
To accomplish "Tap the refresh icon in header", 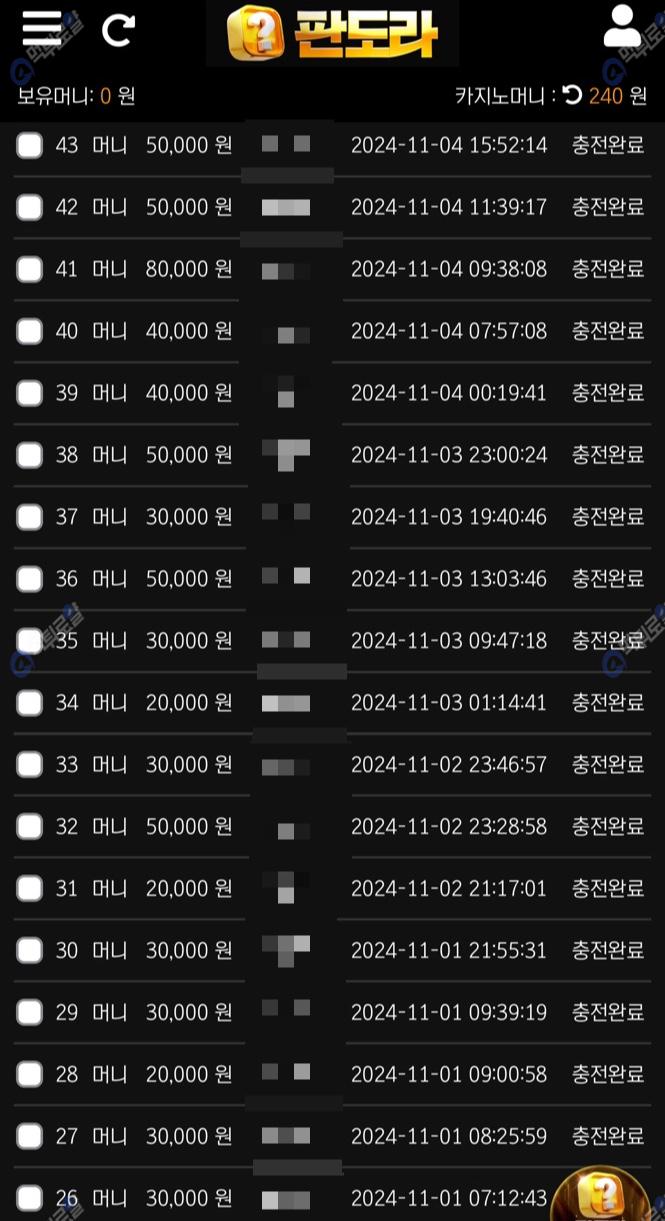I will tap(117, 30).
